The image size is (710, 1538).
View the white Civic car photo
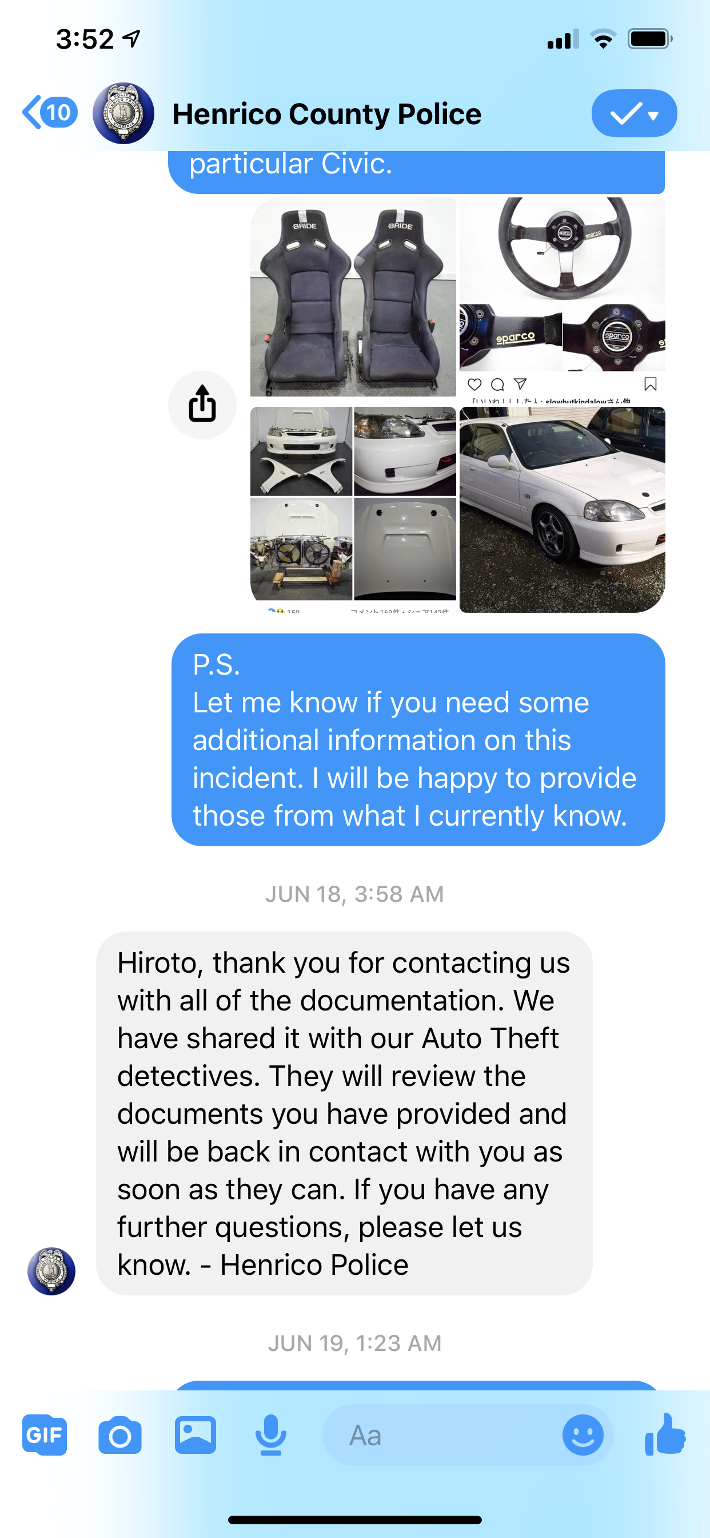click(x=562, y=509)
